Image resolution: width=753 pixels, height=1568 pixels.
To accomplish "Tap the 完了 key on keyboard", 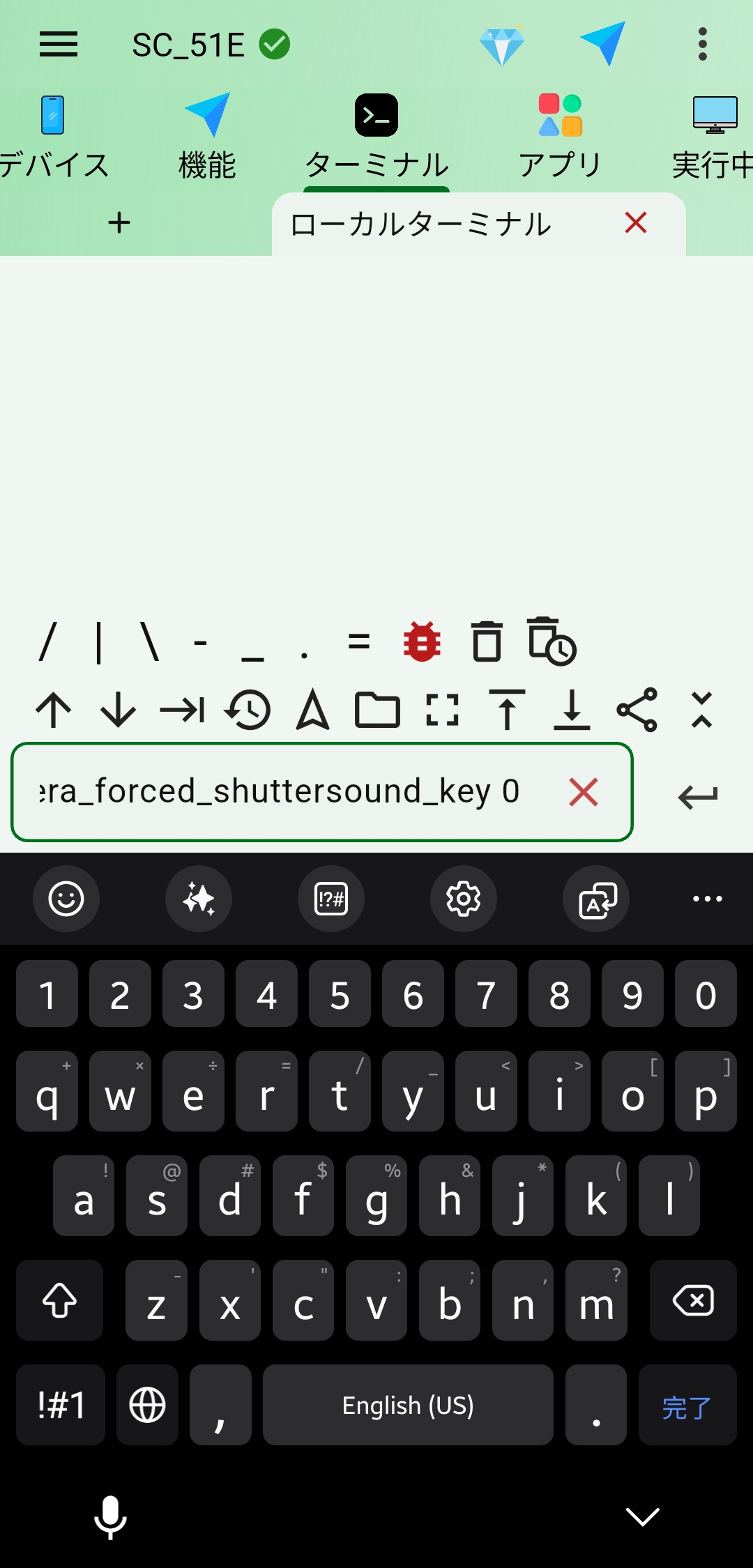I will point(687,1406).
